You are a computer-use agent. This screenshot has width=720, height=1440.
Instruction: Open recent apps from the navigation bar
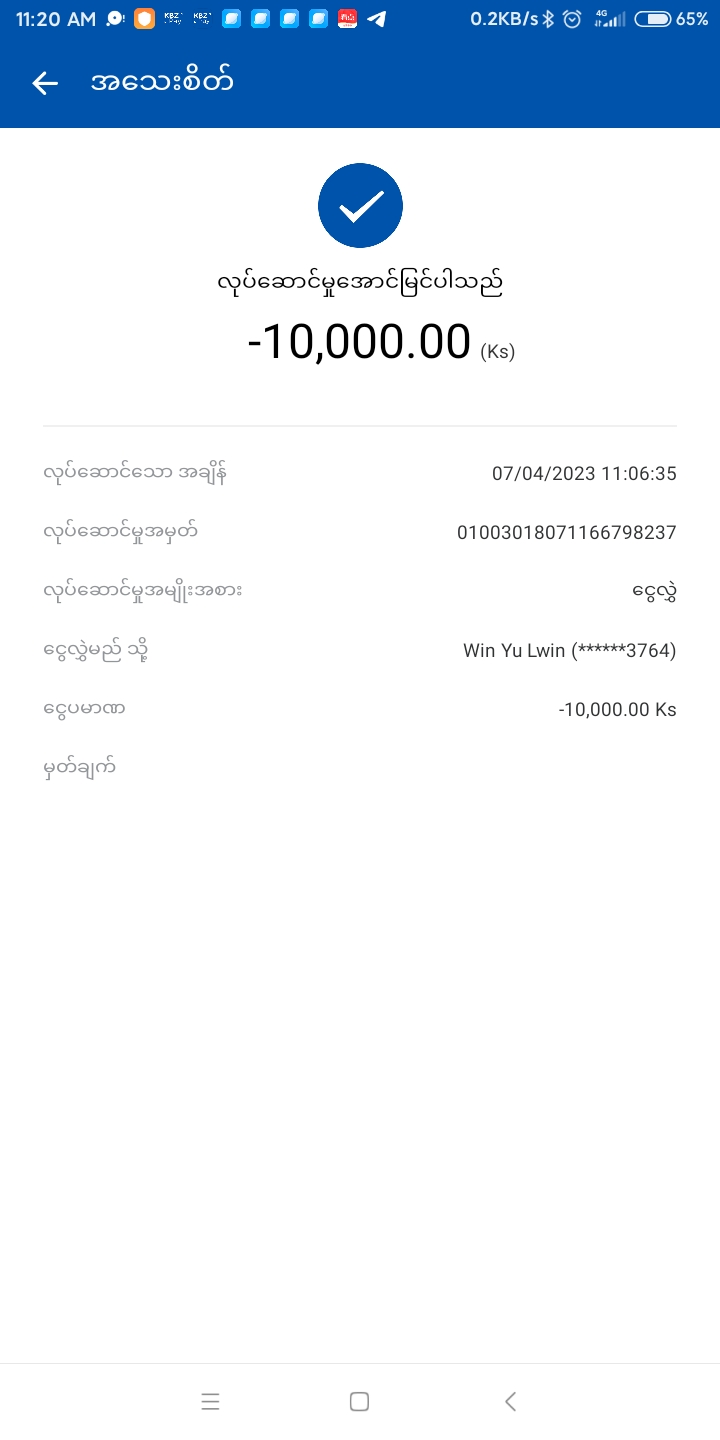pyautogui.click(x=210, y=1402)
